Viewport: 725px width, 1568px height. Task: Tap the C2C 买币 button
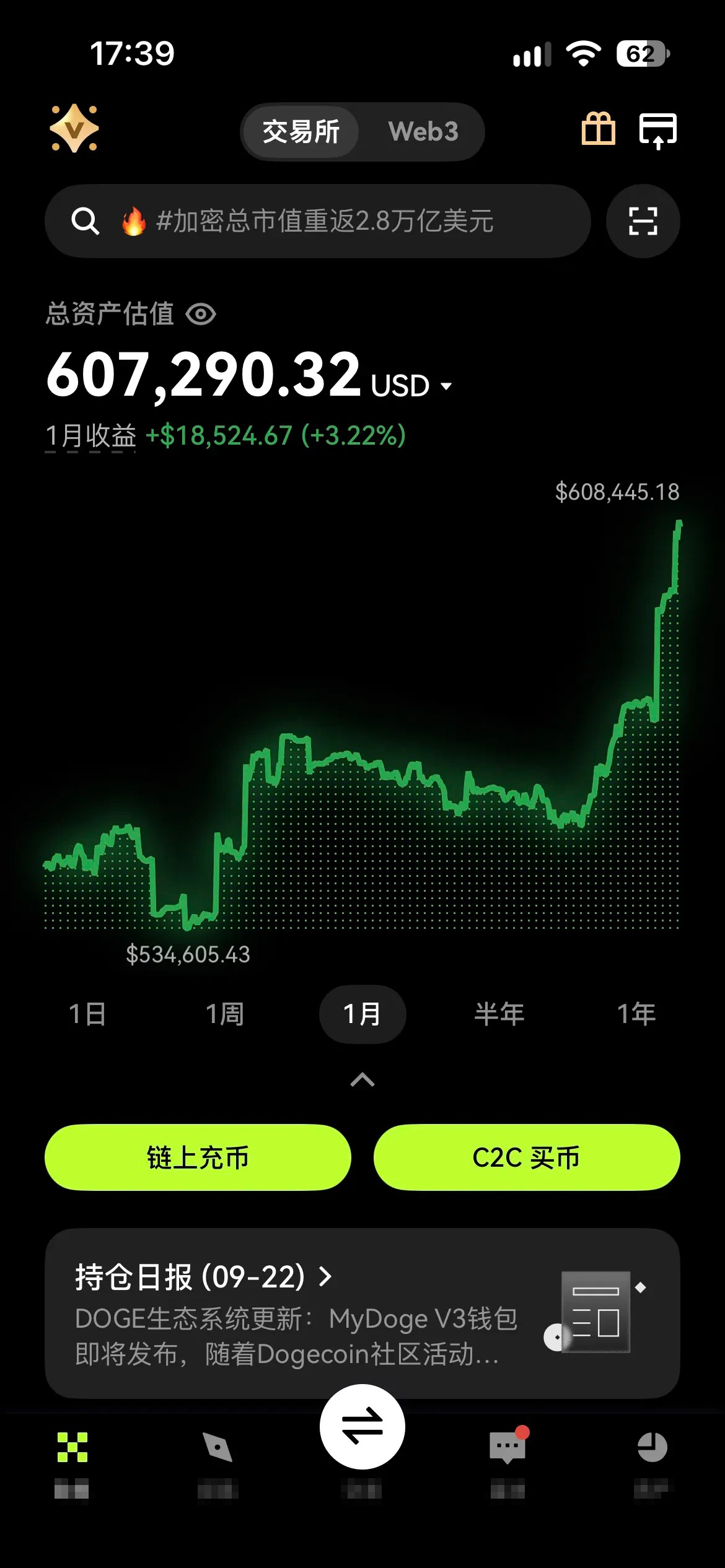[527, 1157]
